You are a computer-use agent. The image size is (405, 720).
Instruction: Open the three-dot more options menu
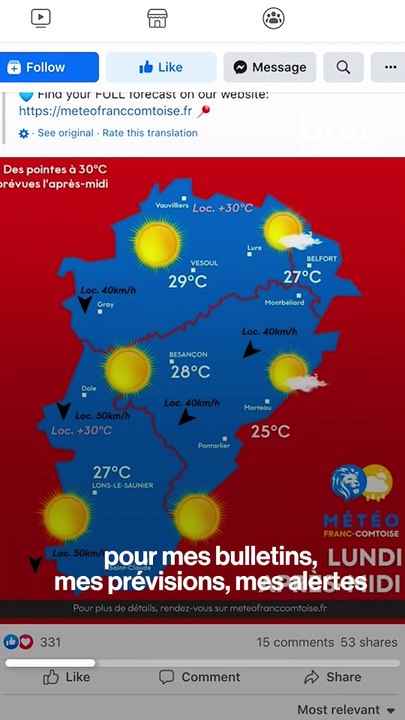(389, 67)
